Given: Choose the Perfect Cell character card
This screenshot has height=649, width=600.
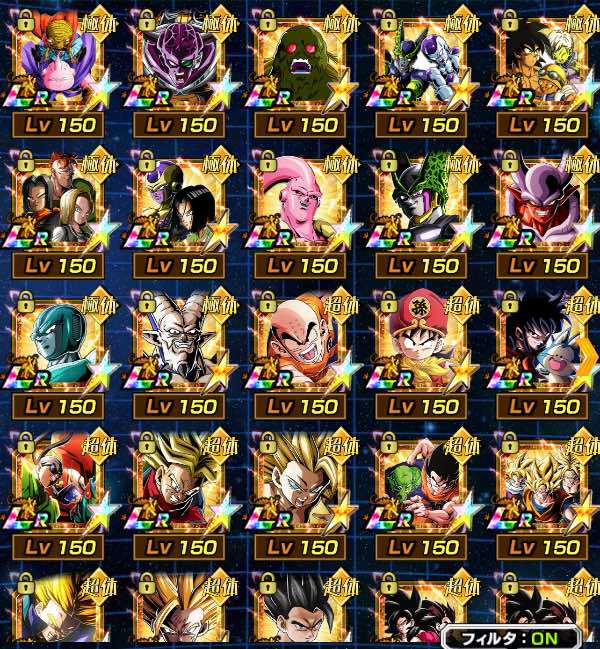Looking at the screenshot, I should (424, 205).
